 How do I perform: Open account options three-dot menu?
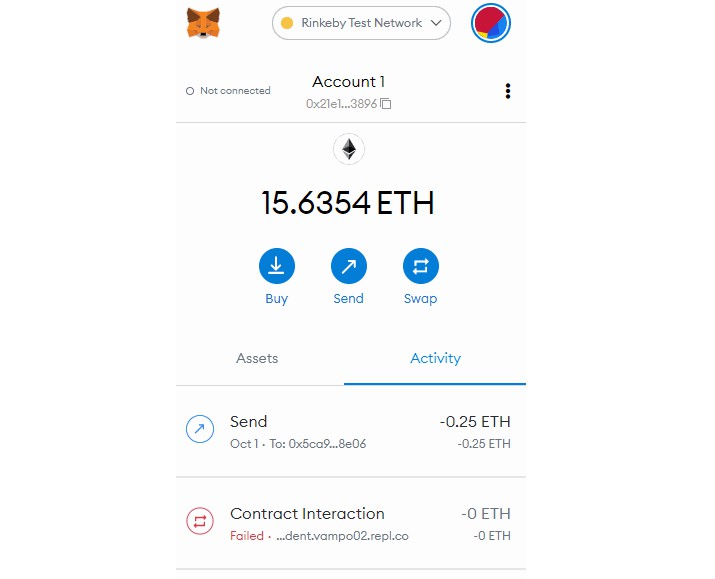(x=508, y=91)
